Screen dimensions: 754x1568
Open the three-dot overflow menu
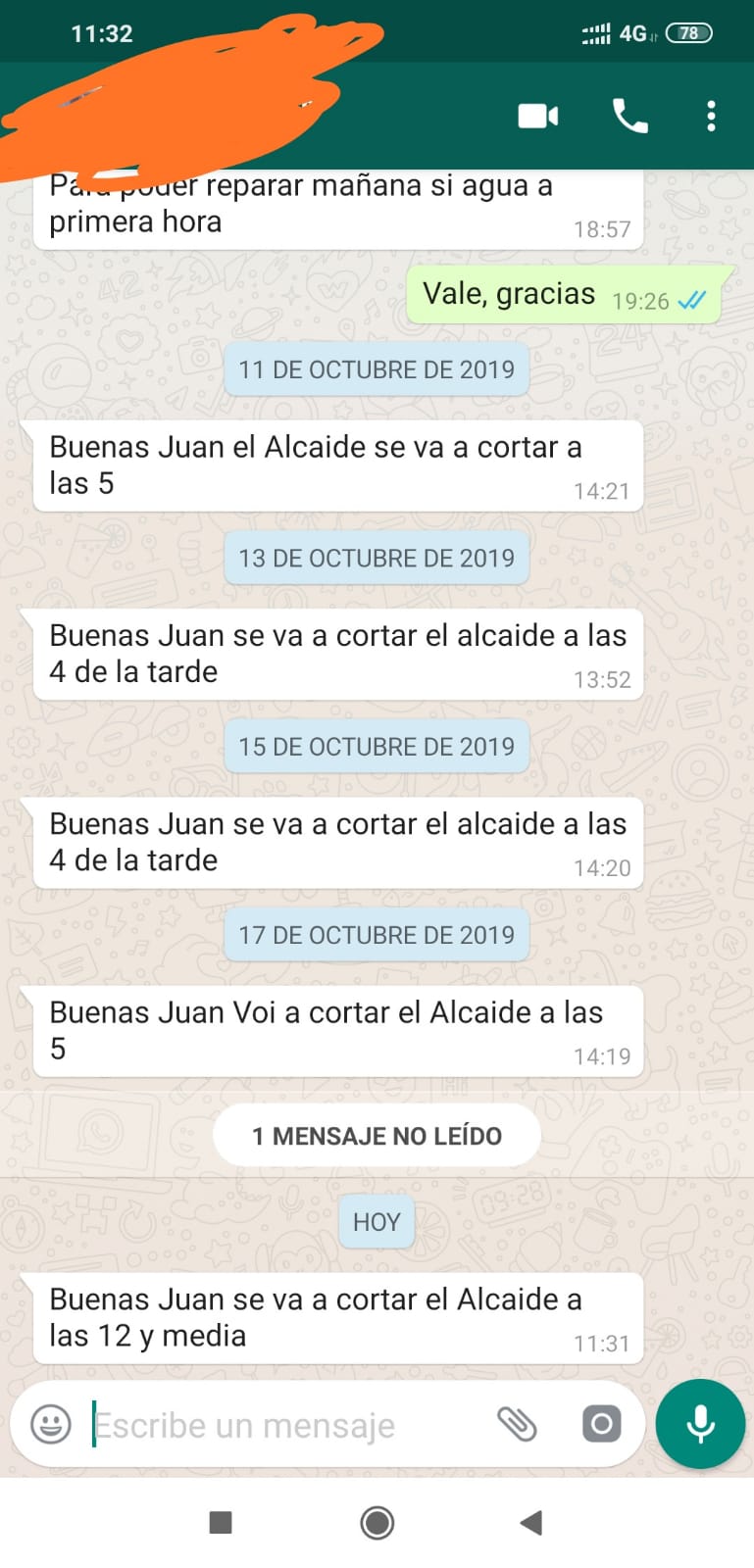711,116
